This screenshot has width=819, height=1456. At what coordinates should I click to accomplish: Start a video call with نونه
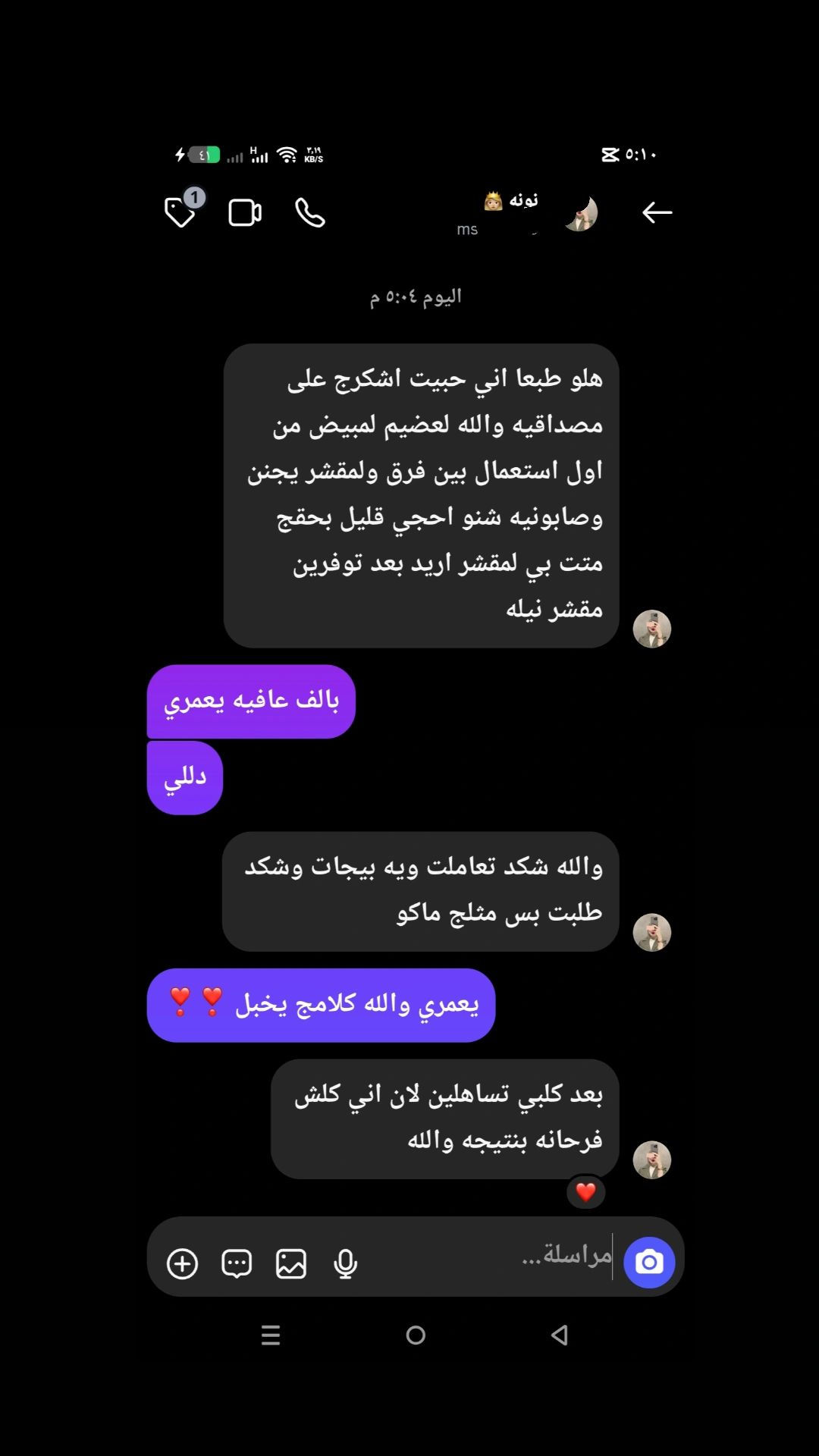pyautogui.click(x=245, y=213)
